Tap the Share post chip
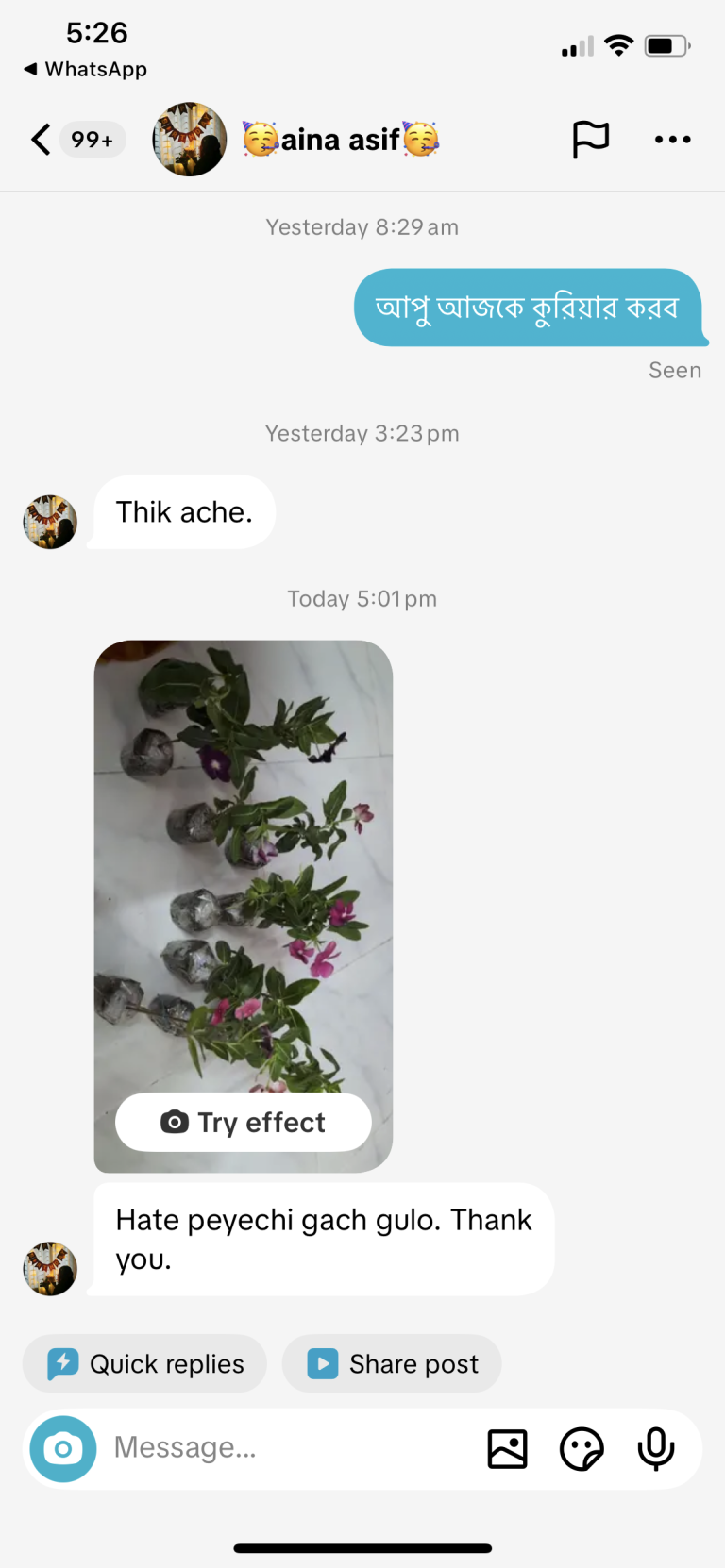725x1568 pixels. tap(392, 1363)
